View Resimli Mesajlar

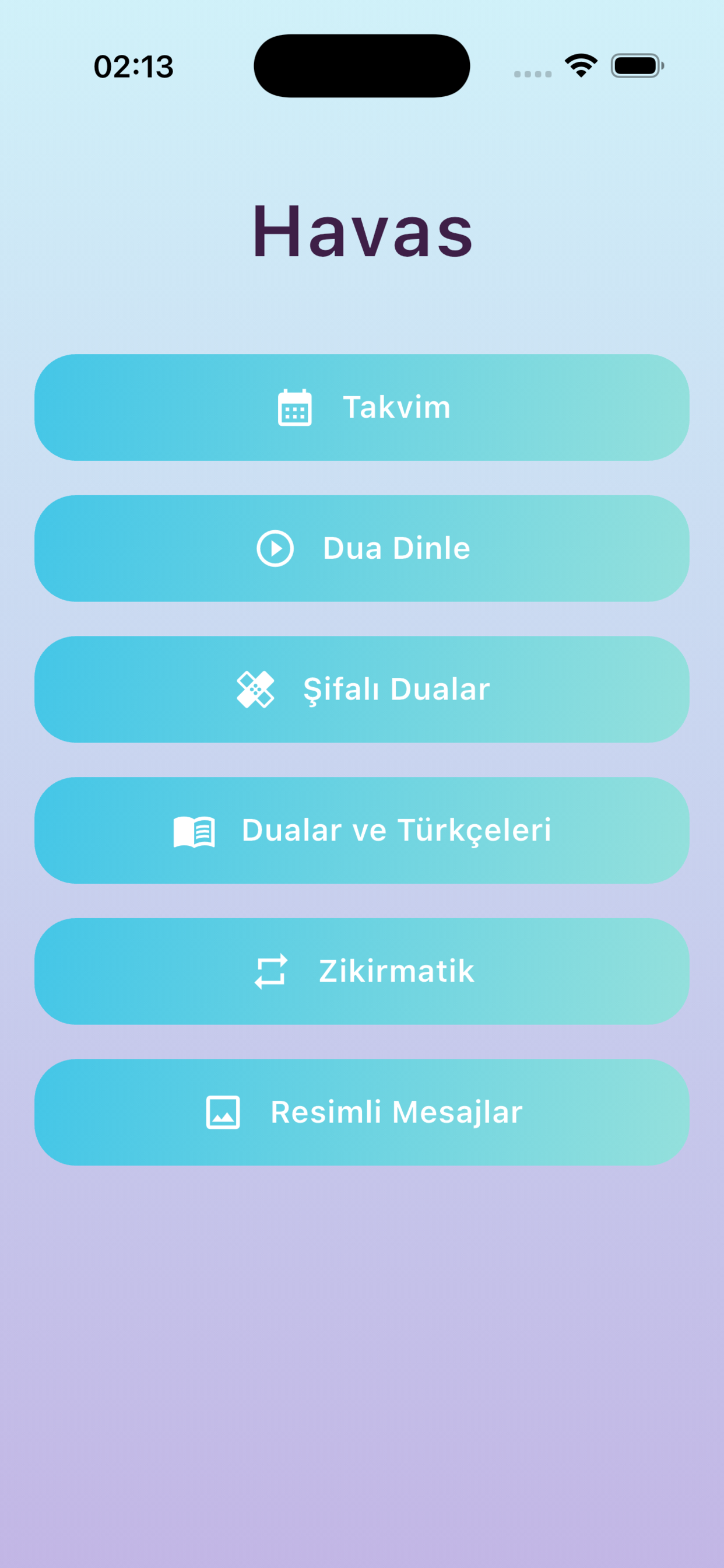(x=362, y=1112)
